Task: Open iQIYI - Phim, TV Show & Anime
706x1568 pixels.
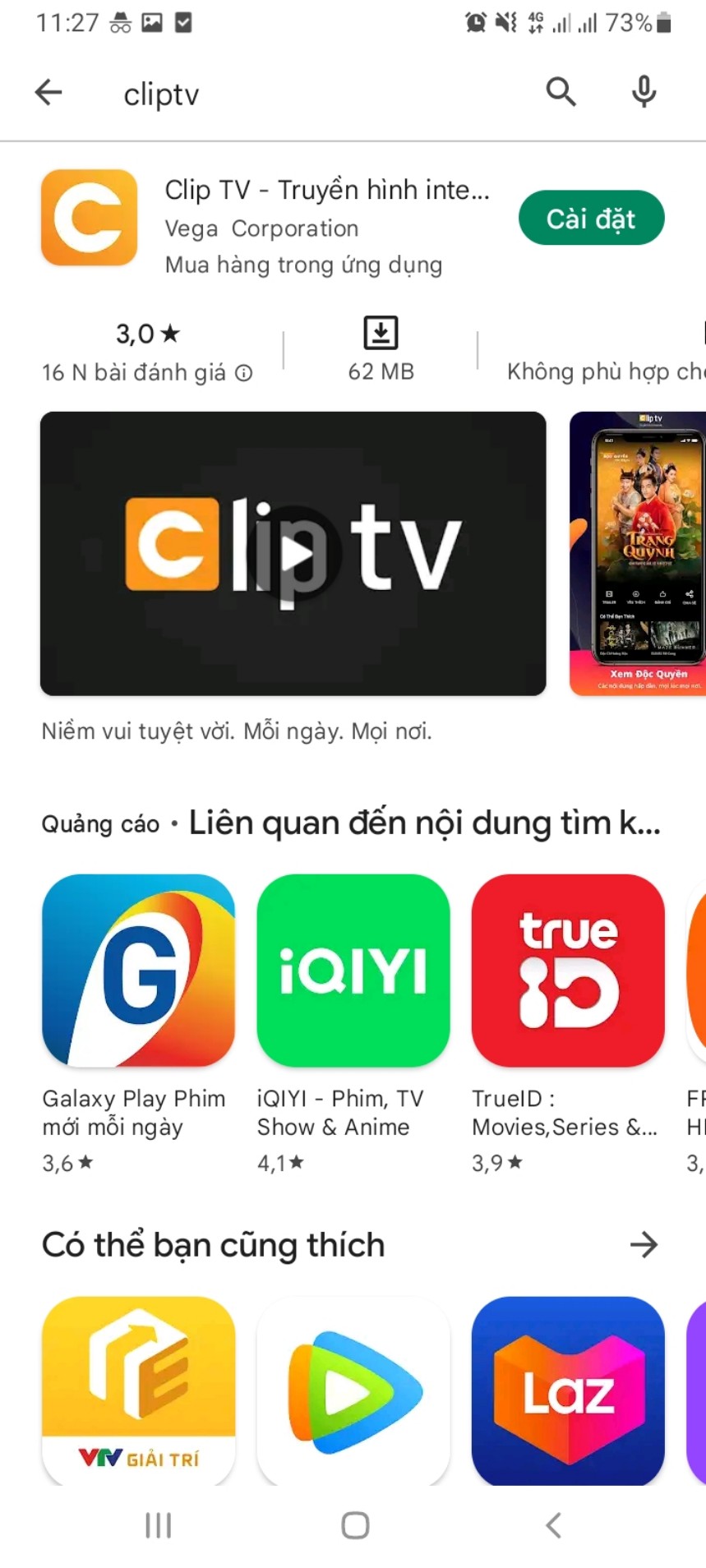Action: click(x=353, y=971)
